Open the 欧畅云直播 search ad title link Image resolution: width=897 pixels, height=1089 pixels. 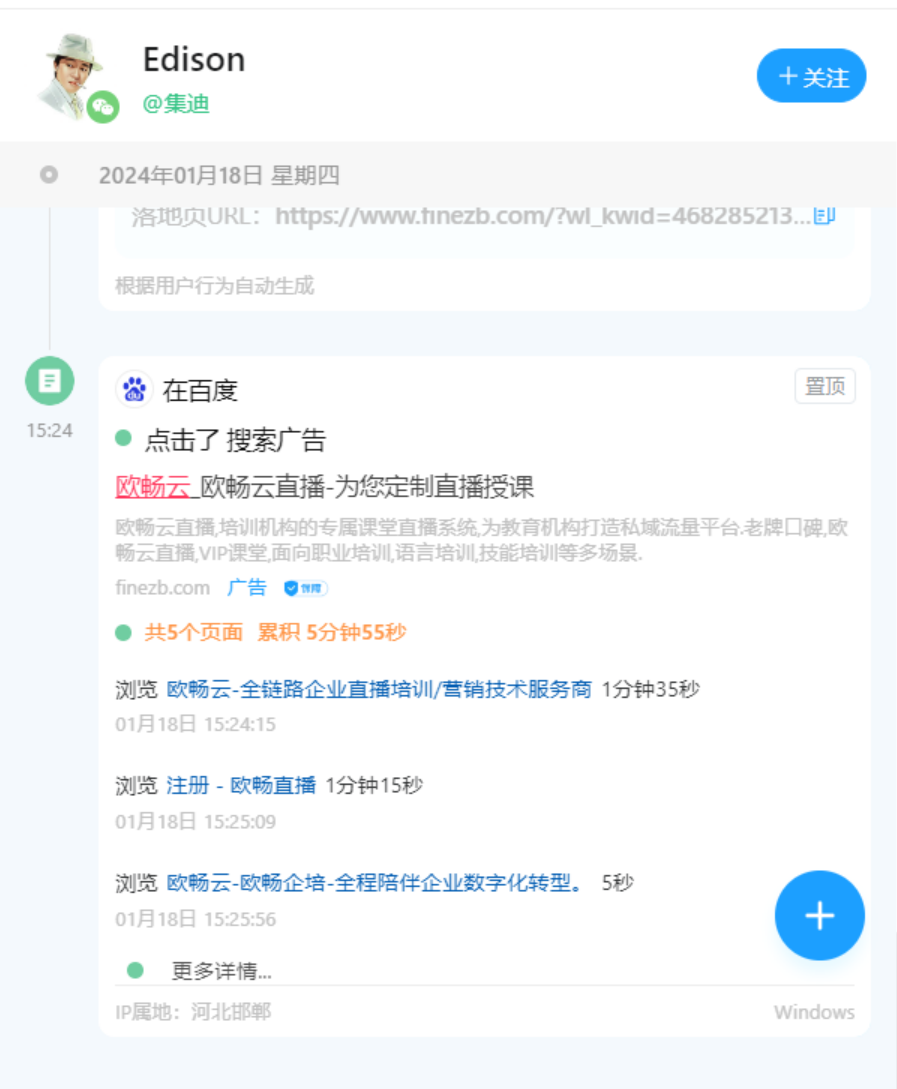click(325, 487)
